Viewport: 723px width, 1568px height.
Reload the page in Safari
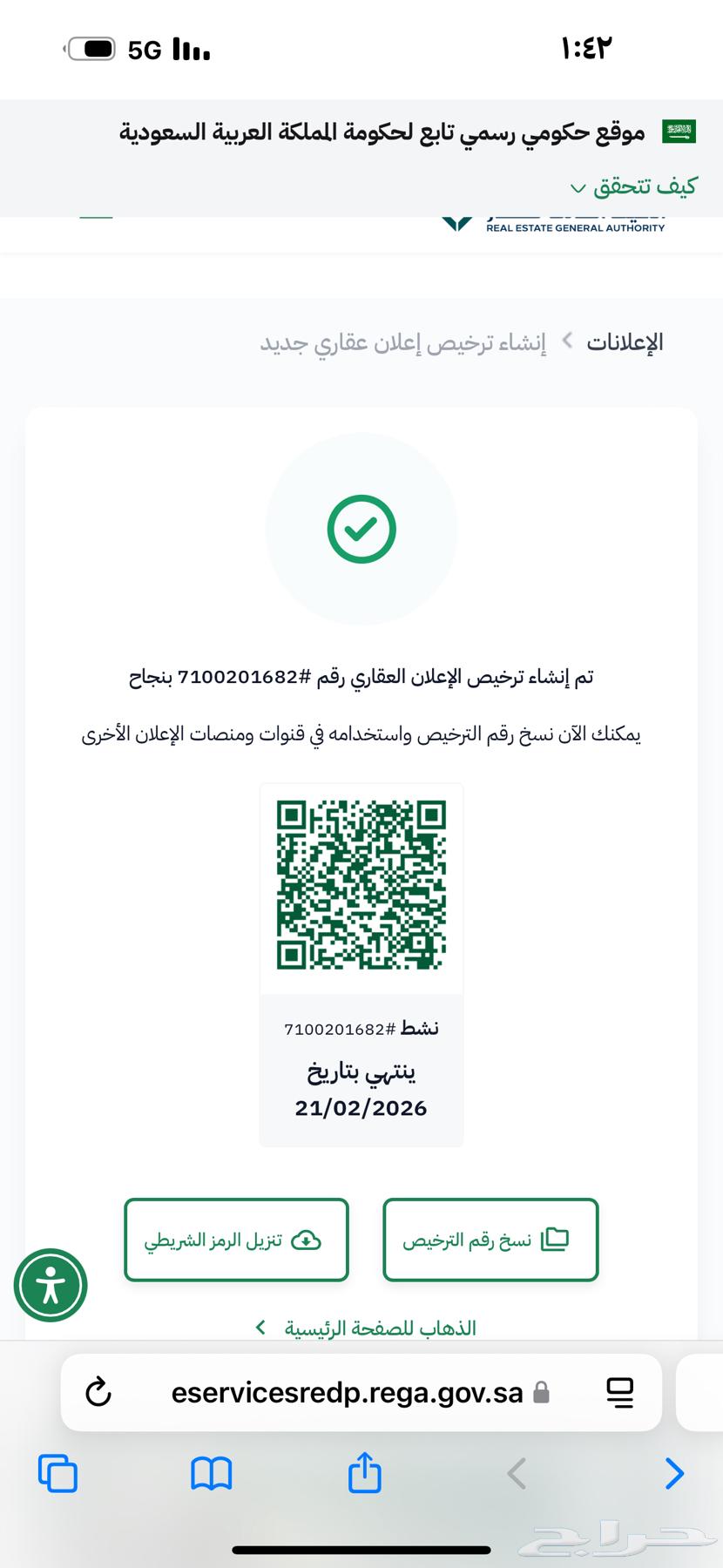pos(98,1393)
